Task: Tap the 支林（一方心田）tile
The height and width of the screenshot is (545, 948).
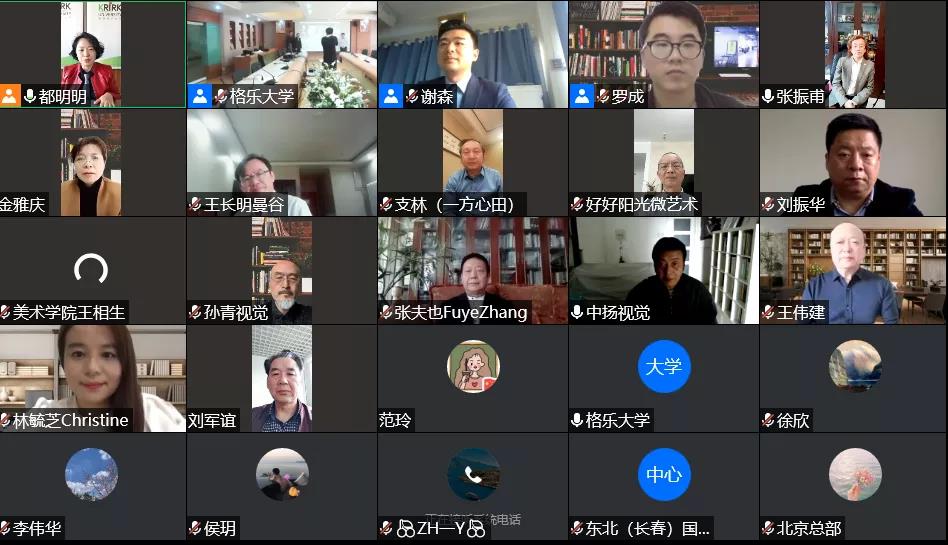Action: 472,162
